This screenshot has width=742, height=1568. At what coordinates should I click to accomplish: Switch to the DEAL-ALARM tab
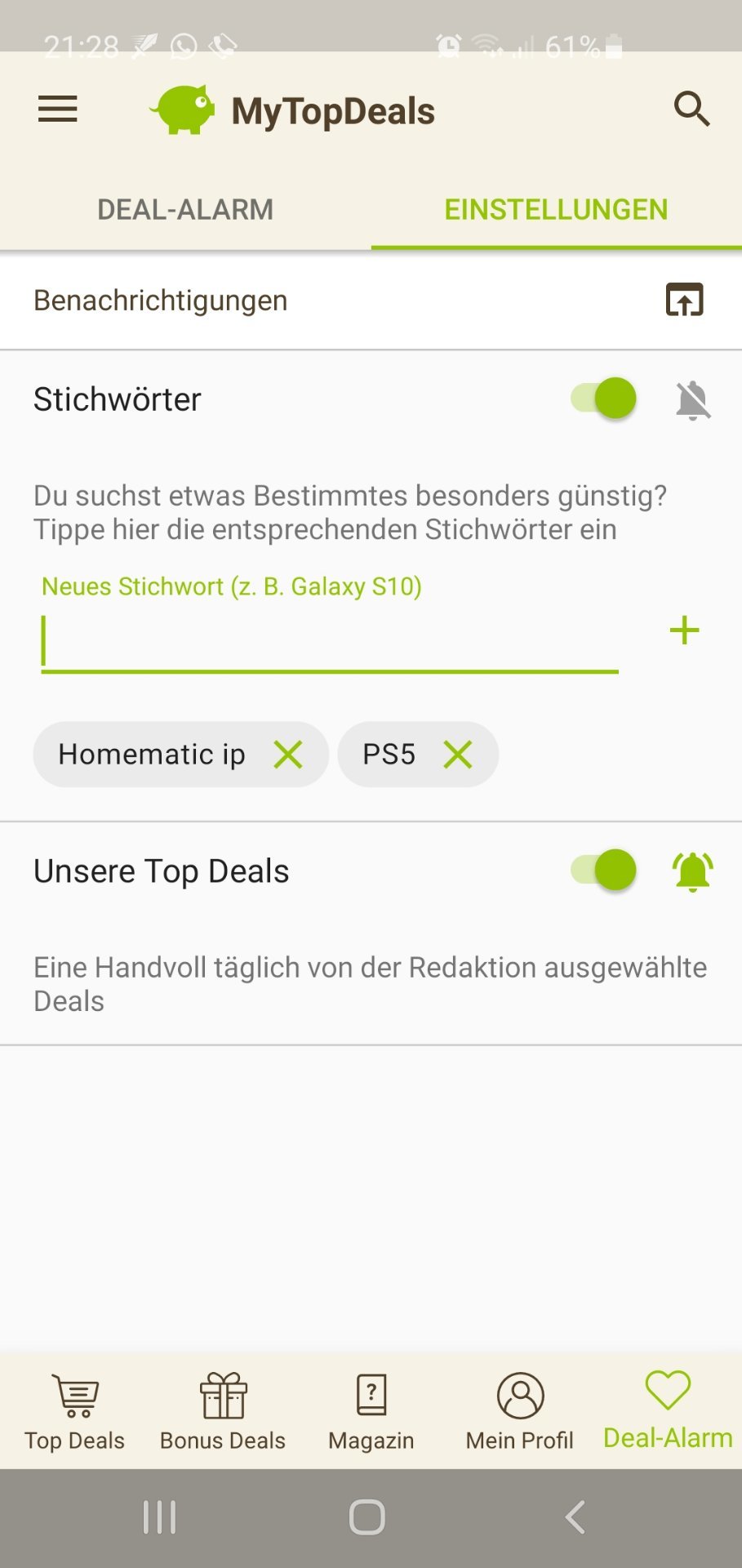[x=185, y=210]
